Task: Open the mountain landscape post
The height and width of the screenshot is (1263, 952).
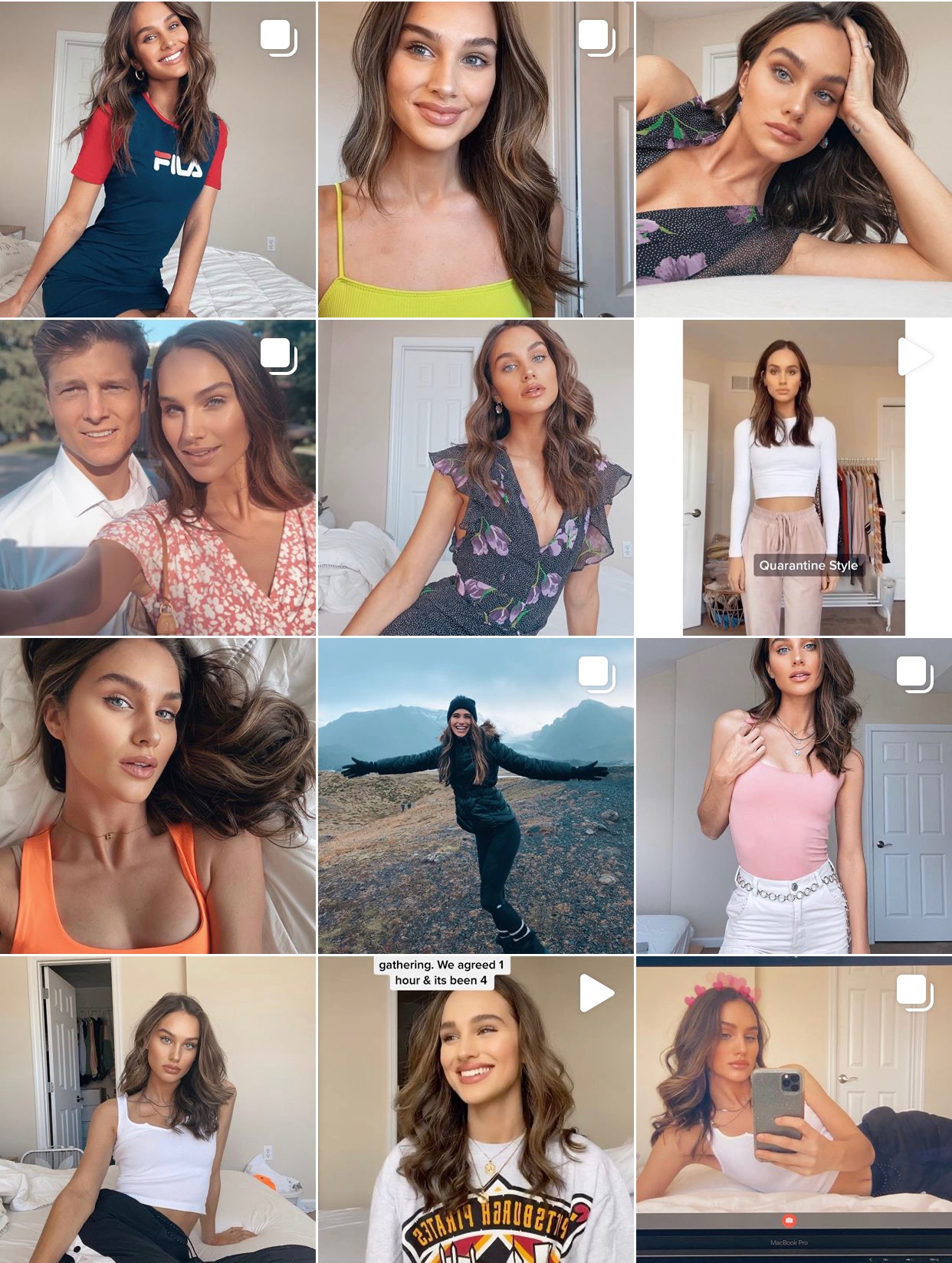Action: pos(475,796)
